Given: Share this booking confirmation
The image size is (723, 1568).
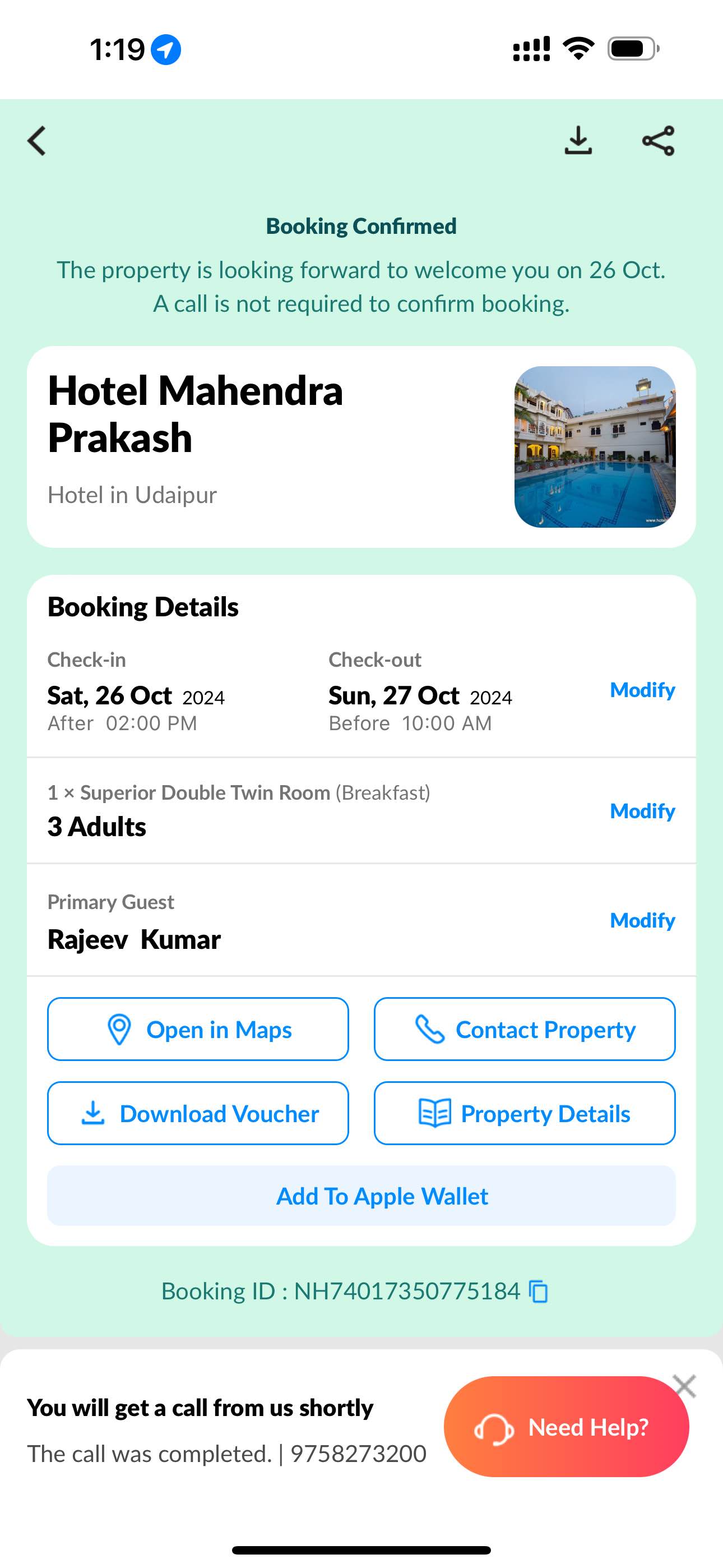Looking at the screenshot, I should [658, 141].
